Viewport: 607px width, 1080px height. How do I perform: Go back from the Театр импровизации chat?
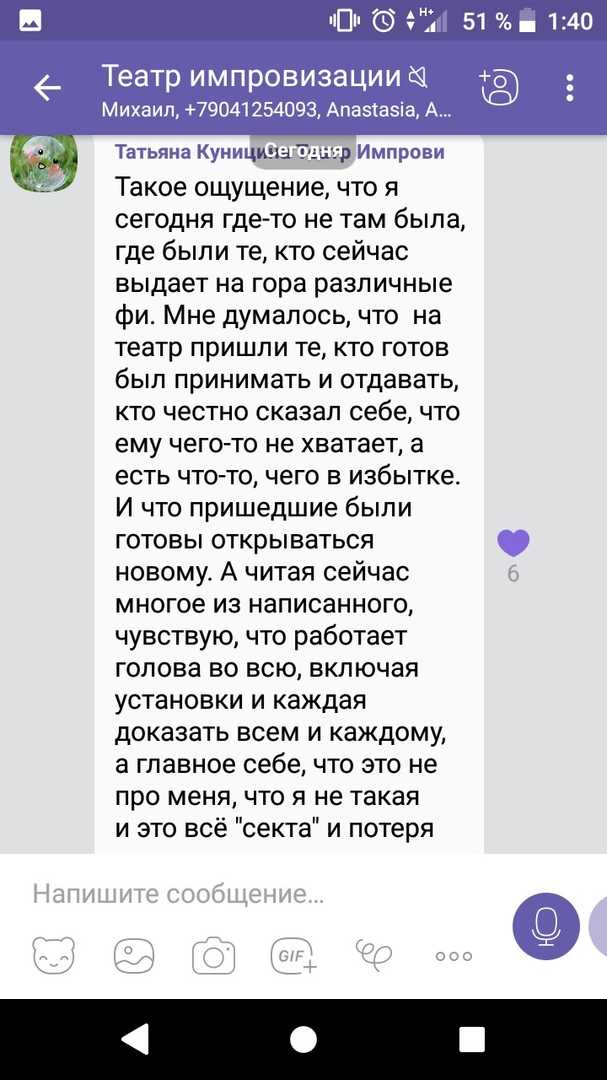click(47, 88)
